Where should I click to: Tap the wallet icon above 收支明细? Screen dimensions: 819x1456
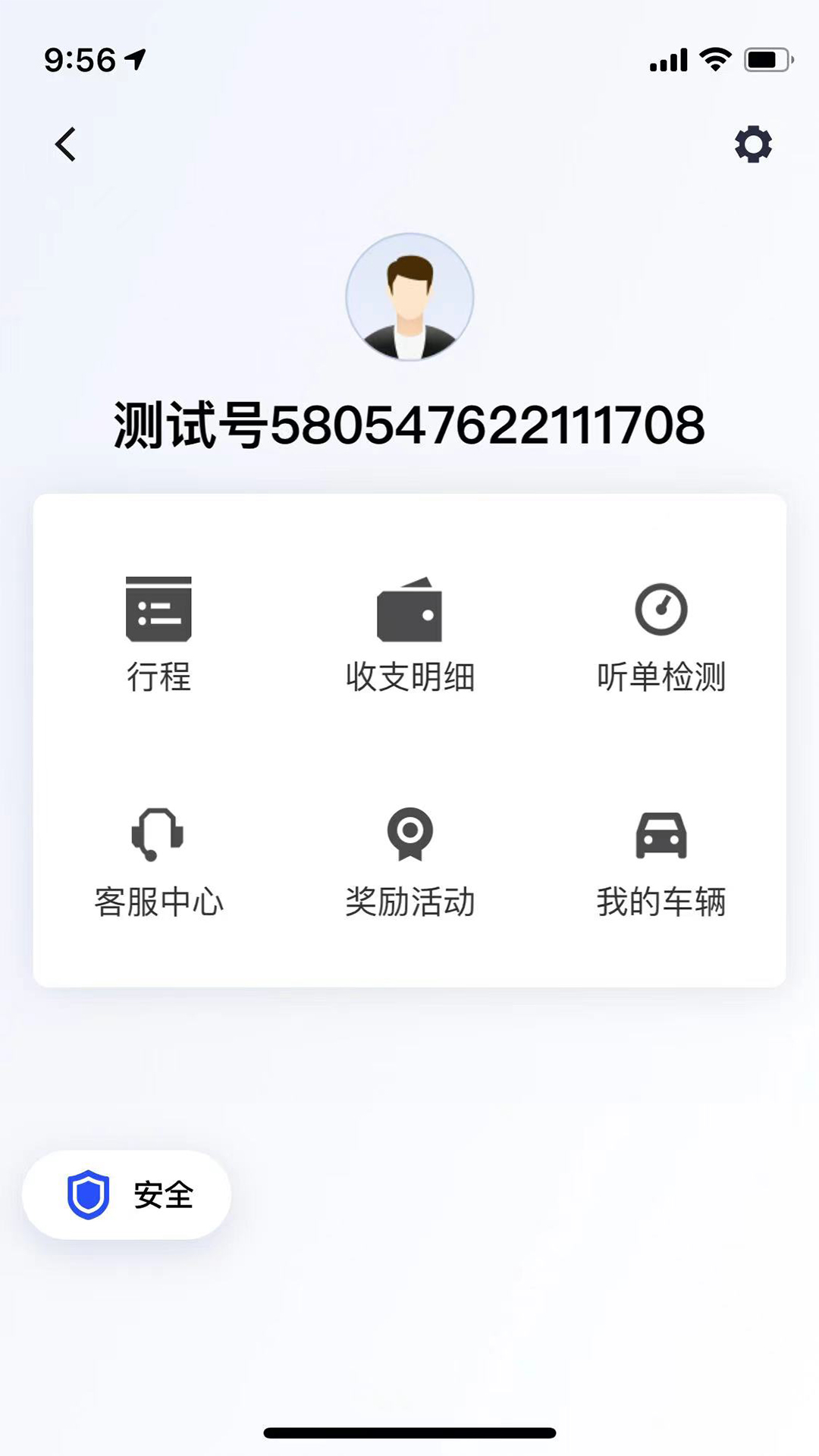pyautogui.click(x=409, y=610)
